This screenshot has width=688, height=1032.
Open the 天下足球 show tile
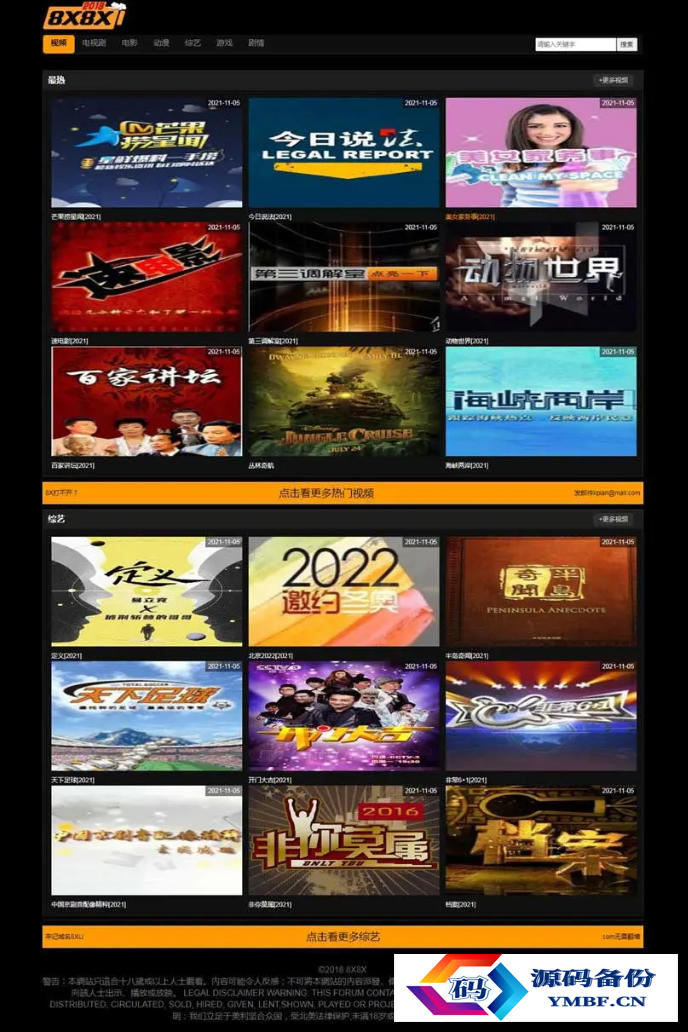pos(147,715)
